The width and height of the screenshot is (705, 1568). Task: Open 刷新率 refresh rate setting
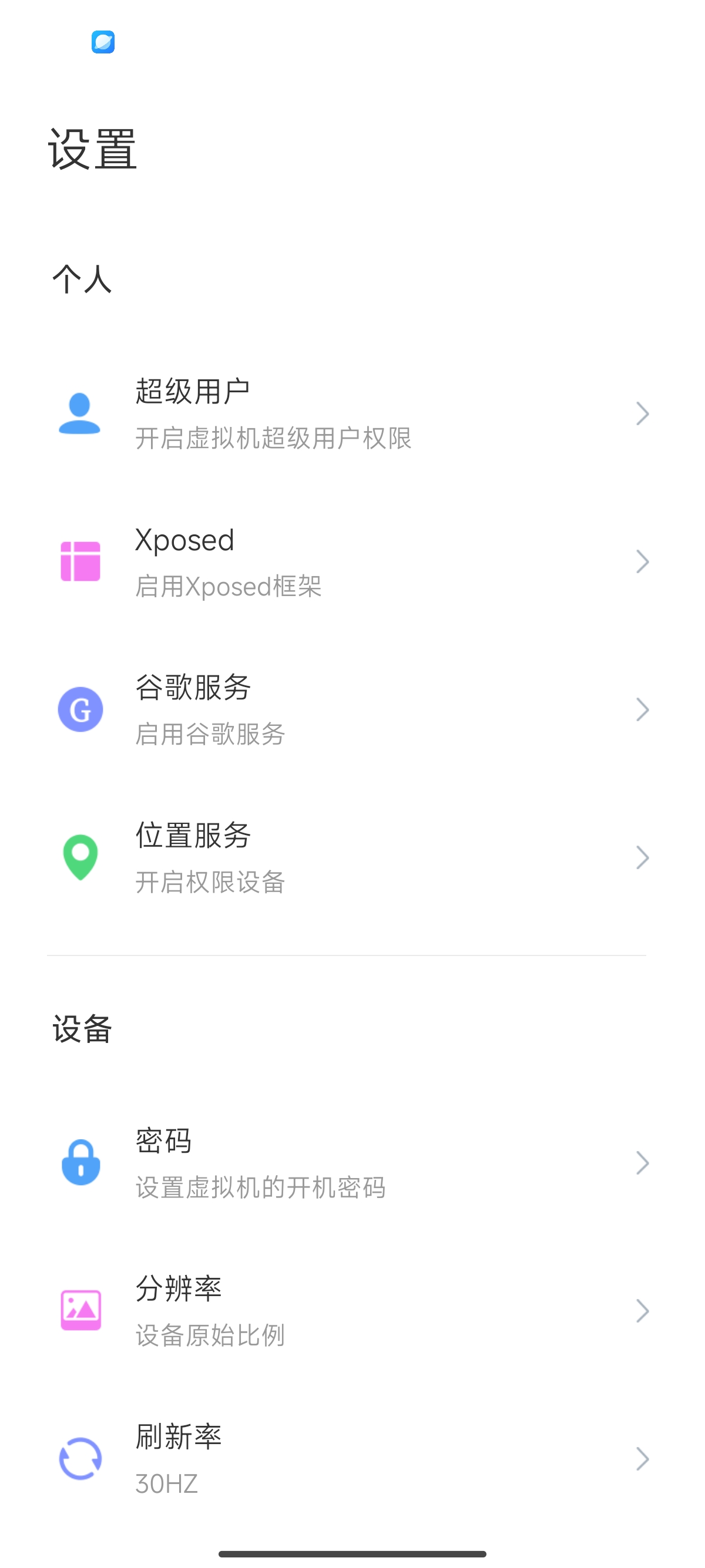352,1459
